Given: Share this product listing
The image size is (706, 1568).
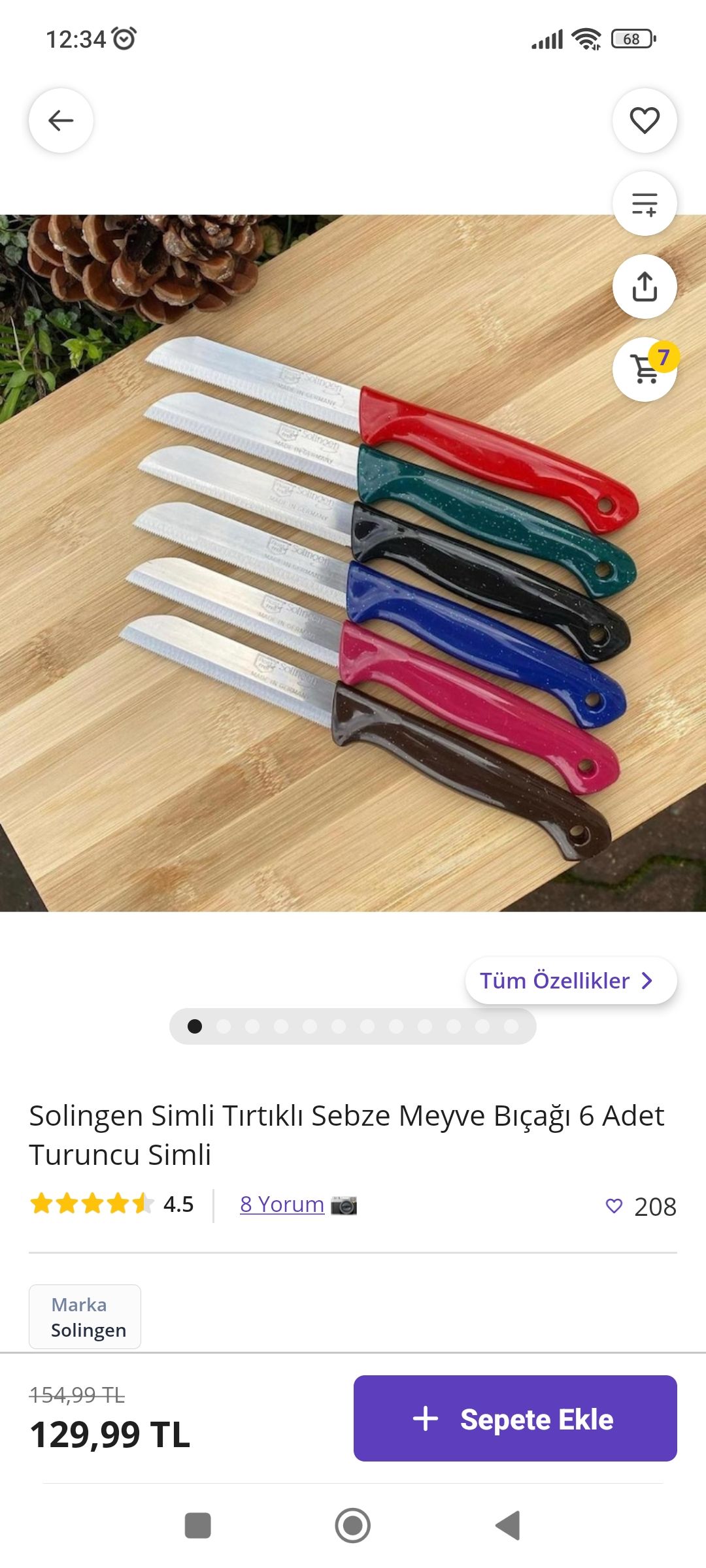Looking at the screenshot, I should [x=645, y=286].
